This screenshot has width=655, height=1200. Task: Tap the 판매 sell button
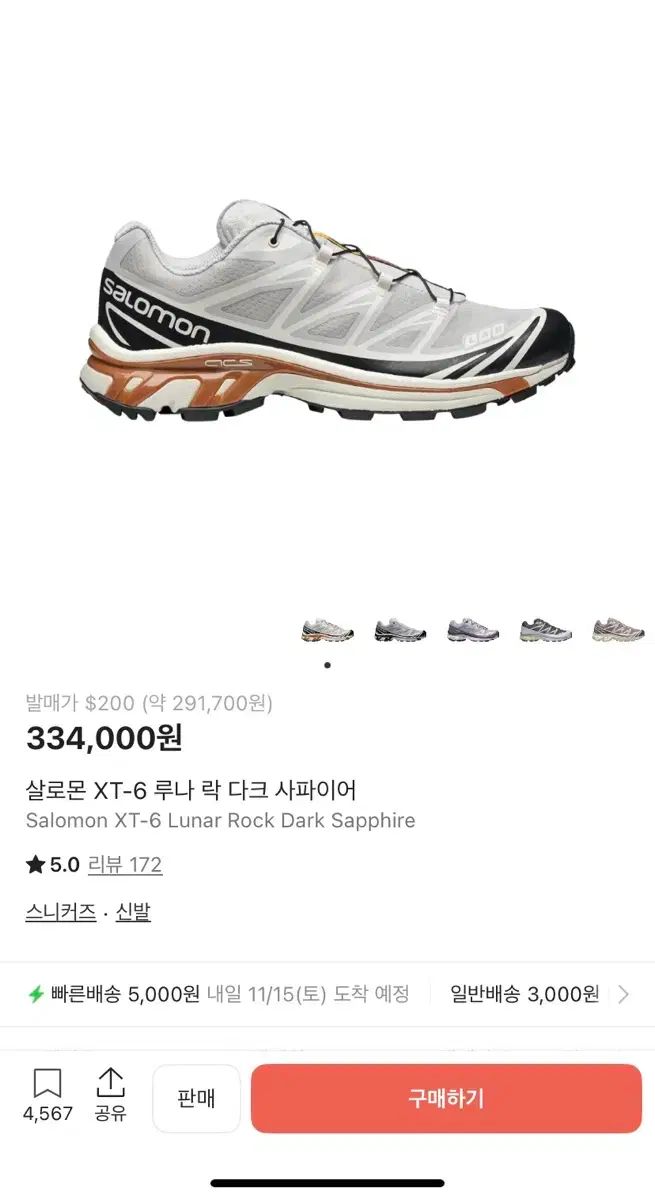click(196, 1098)
